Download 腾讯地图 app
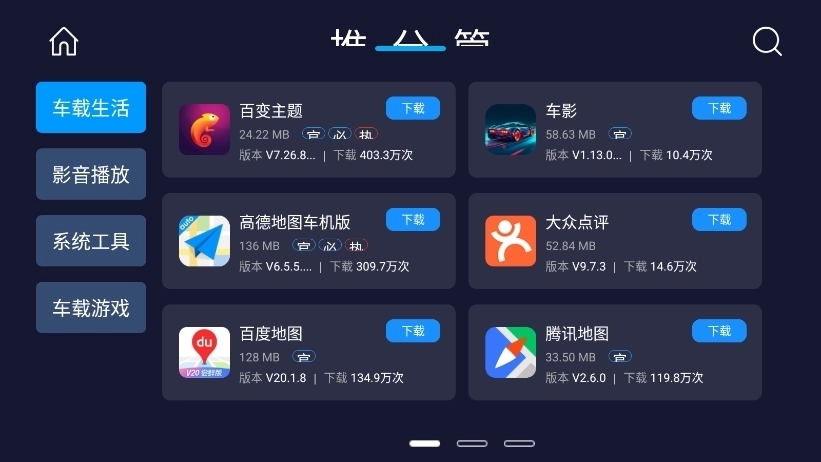Screen dimensions: 821x462 [x=719, y=331]
